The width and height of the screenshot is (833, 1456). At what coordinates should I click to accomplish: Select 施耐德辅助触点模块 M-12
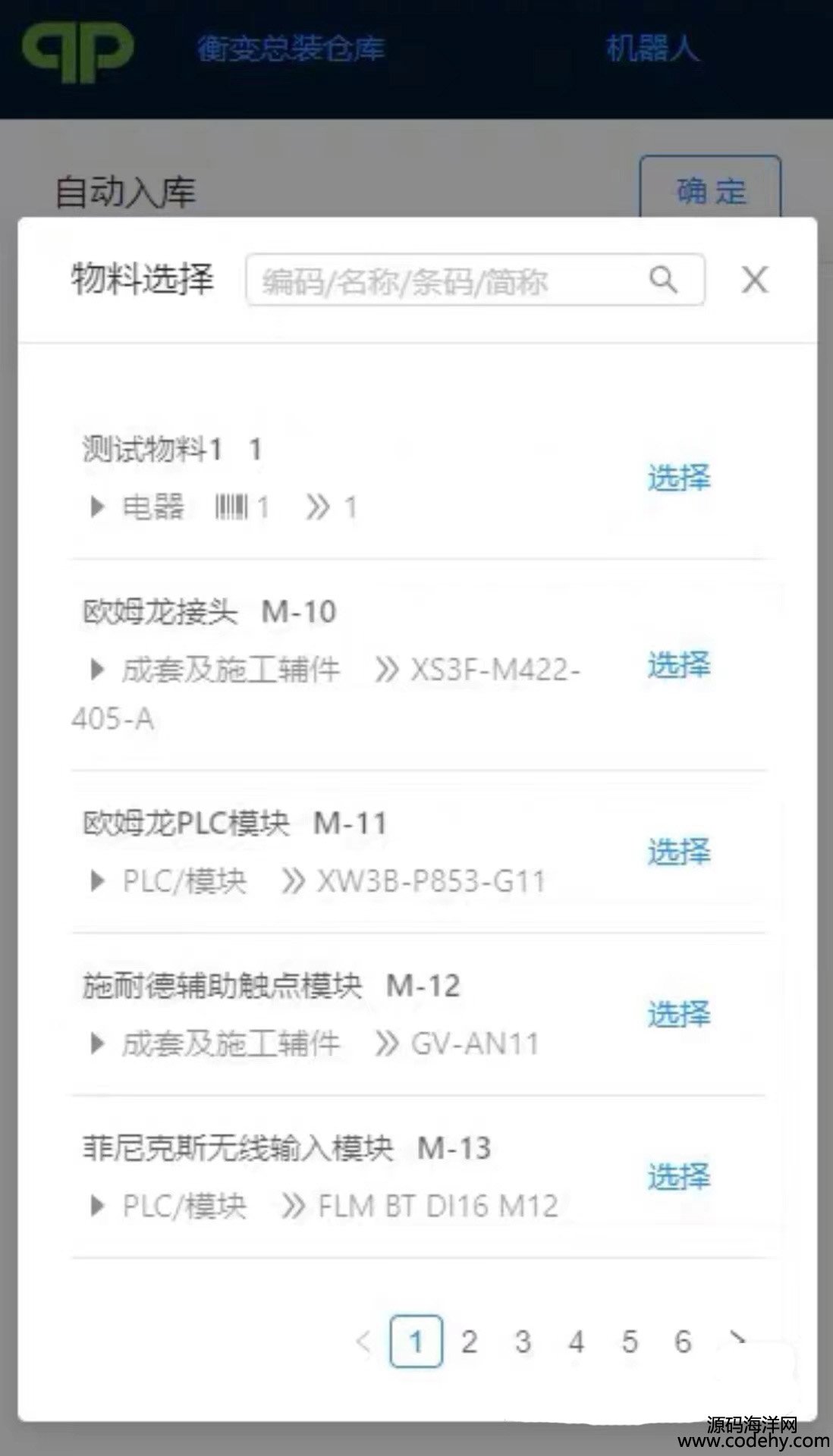(x=679, y=1014)
